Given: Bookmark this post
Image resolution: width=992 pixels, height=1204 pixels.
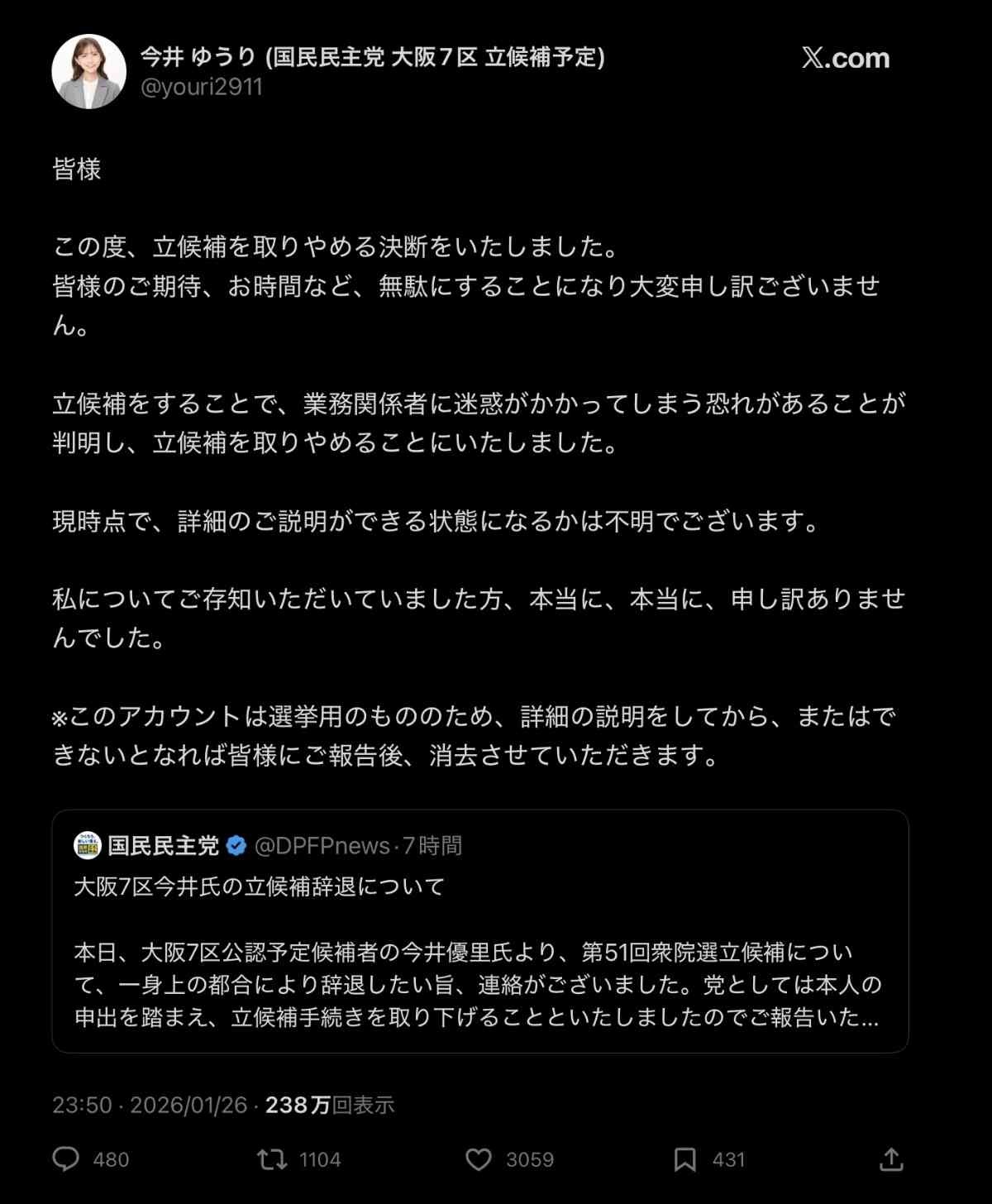Looking at the screenshot, I should coord(684,1159).
